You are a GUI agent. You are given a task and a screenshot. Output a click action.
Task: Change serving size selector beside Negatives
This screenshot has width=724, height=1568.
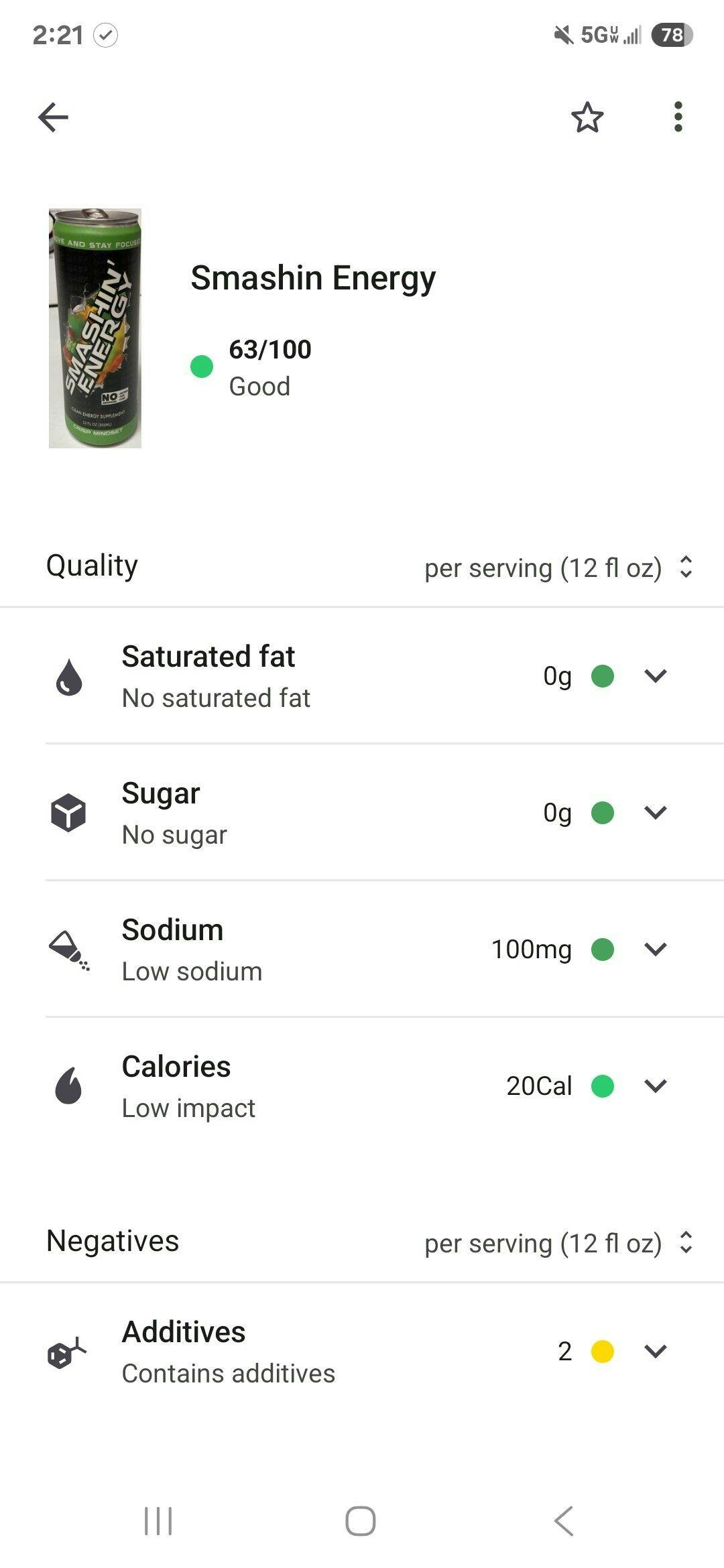(558, 1243)
